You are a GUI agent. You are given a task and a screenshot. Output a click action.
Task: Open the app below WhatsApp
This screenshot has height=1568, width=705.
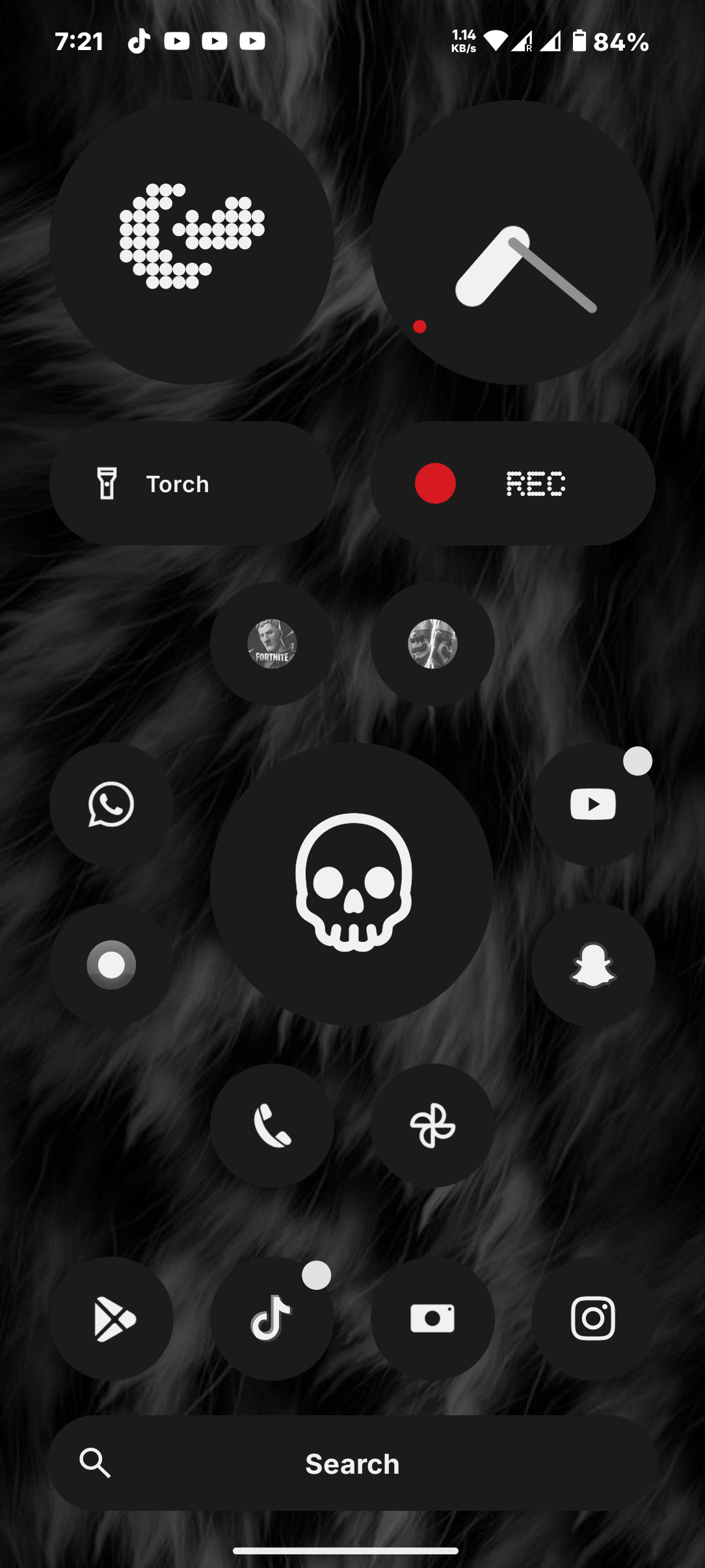[x=111, y=965]
